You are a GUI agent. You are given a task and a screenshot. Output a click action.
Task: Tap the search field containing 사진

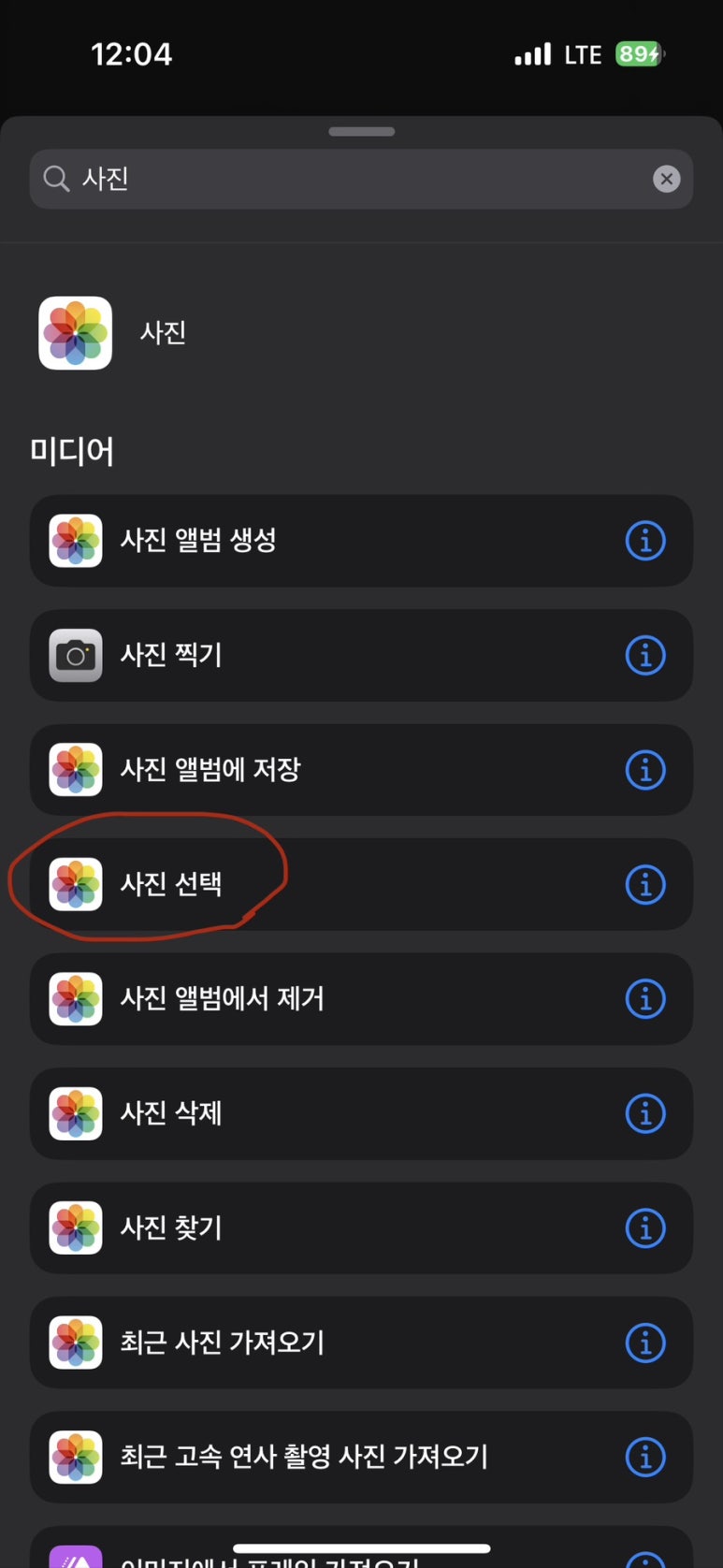coord(361,179)
